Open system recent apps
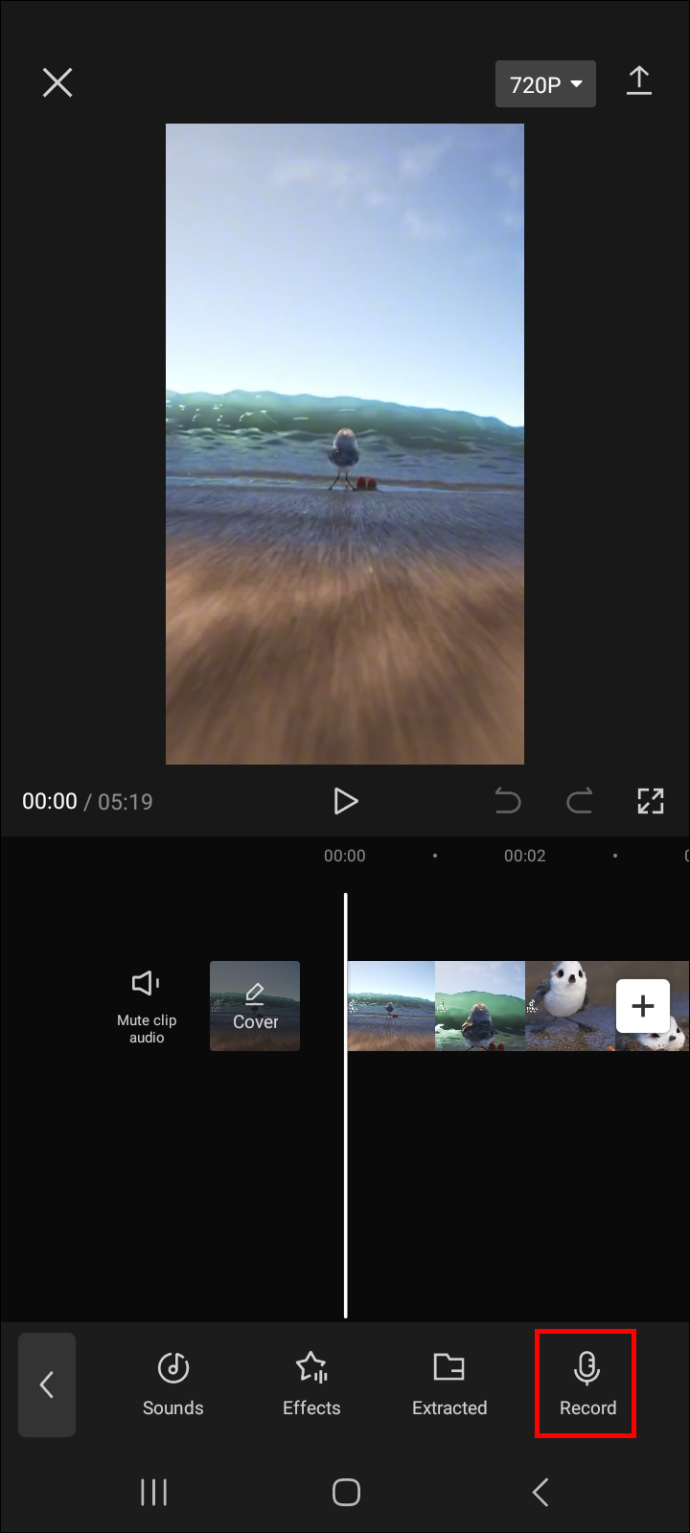Image resolution: width=690 pixels, height=1533 pixels. (154, 1493)
